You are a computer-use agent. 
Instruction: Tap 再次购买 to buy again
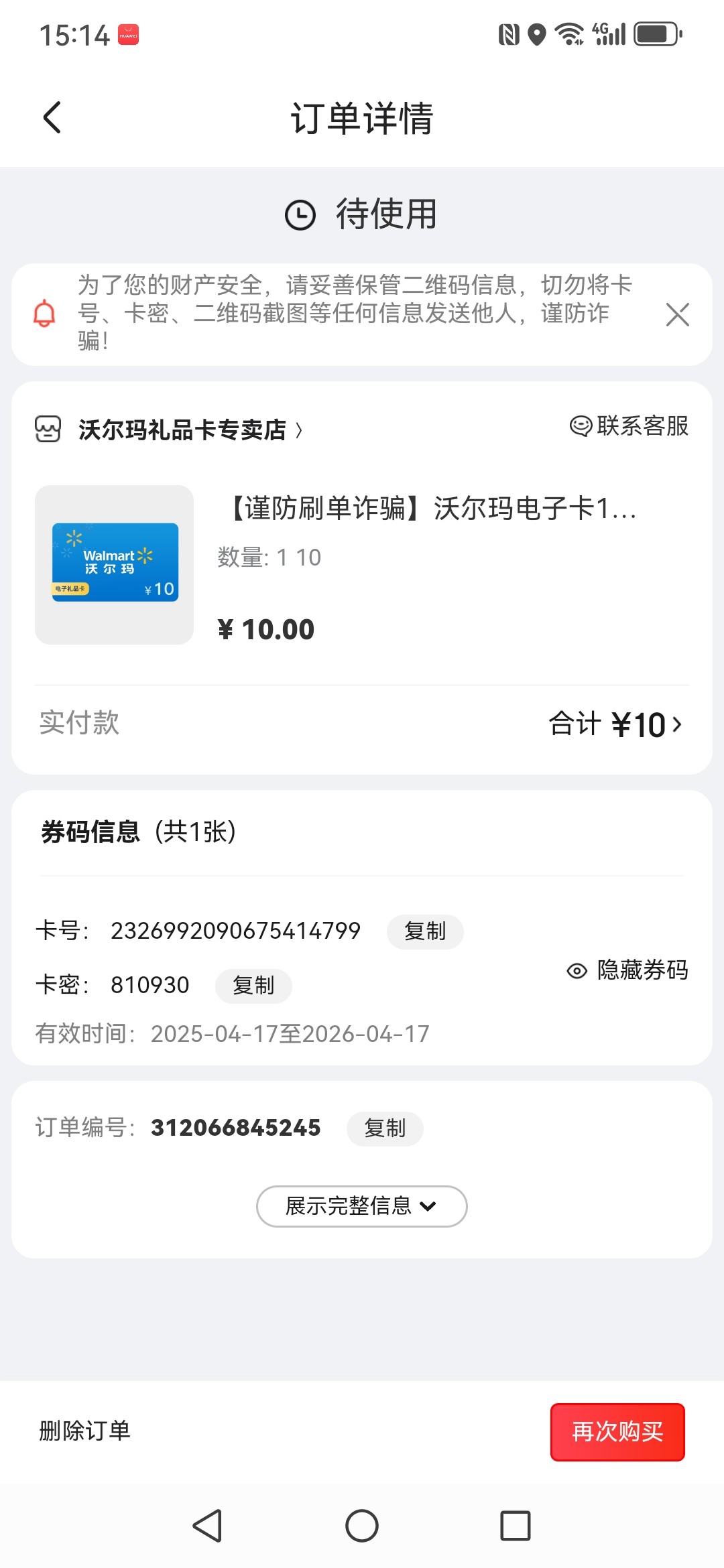(x=617, y=1432)
